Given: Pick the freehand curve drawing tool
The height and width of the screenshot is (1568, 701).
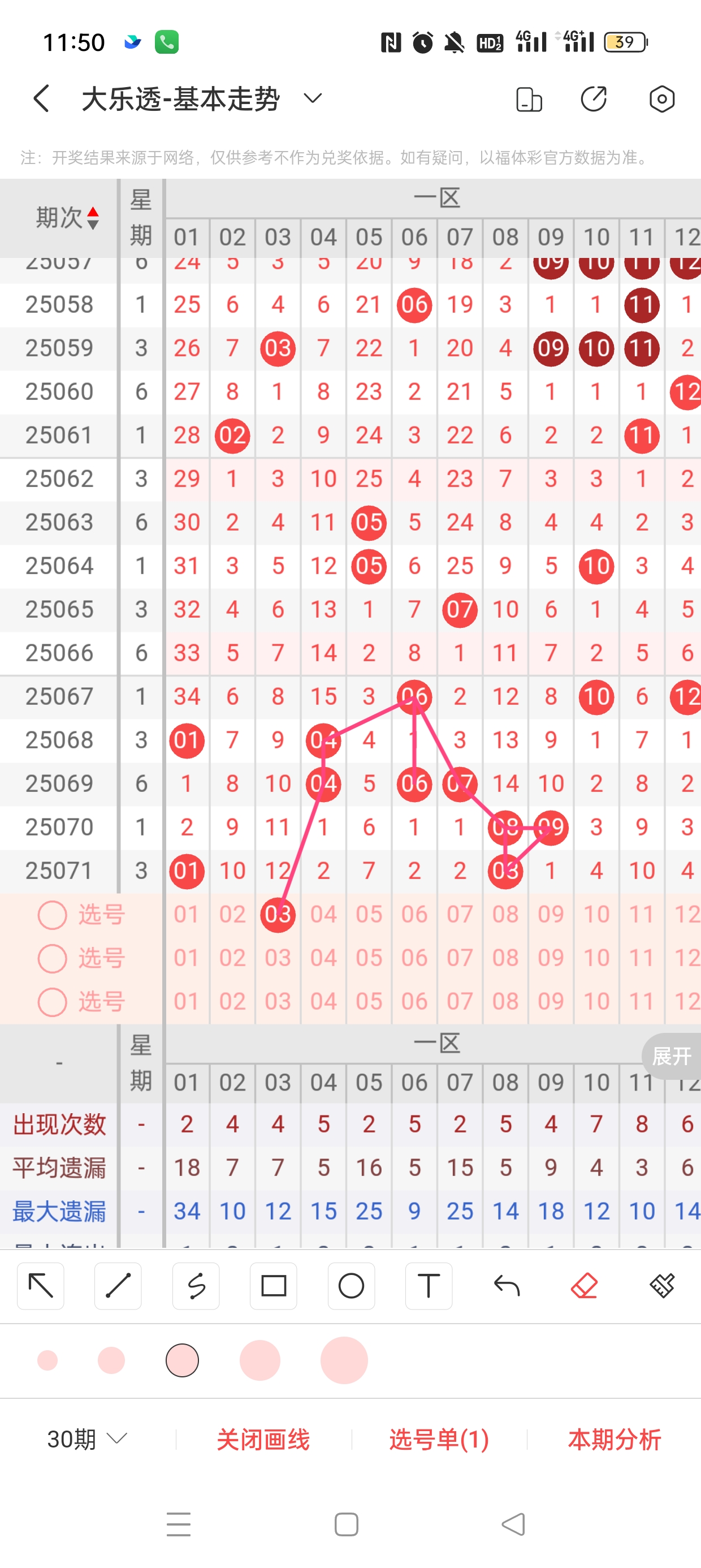Looking at the screenshot, I should coord(196,1286).
